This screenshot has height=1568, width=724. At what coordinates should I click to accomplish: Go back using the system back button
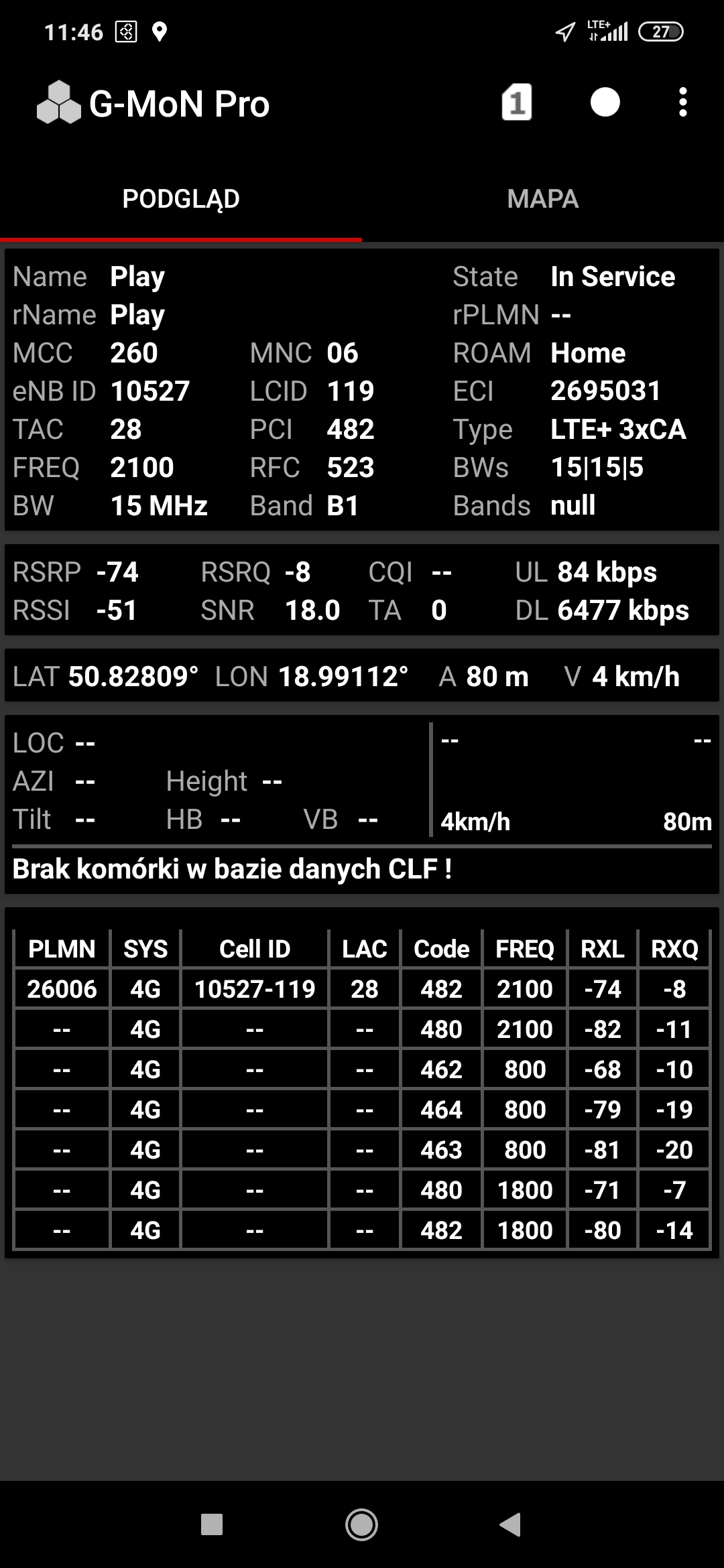point(511,1524)
